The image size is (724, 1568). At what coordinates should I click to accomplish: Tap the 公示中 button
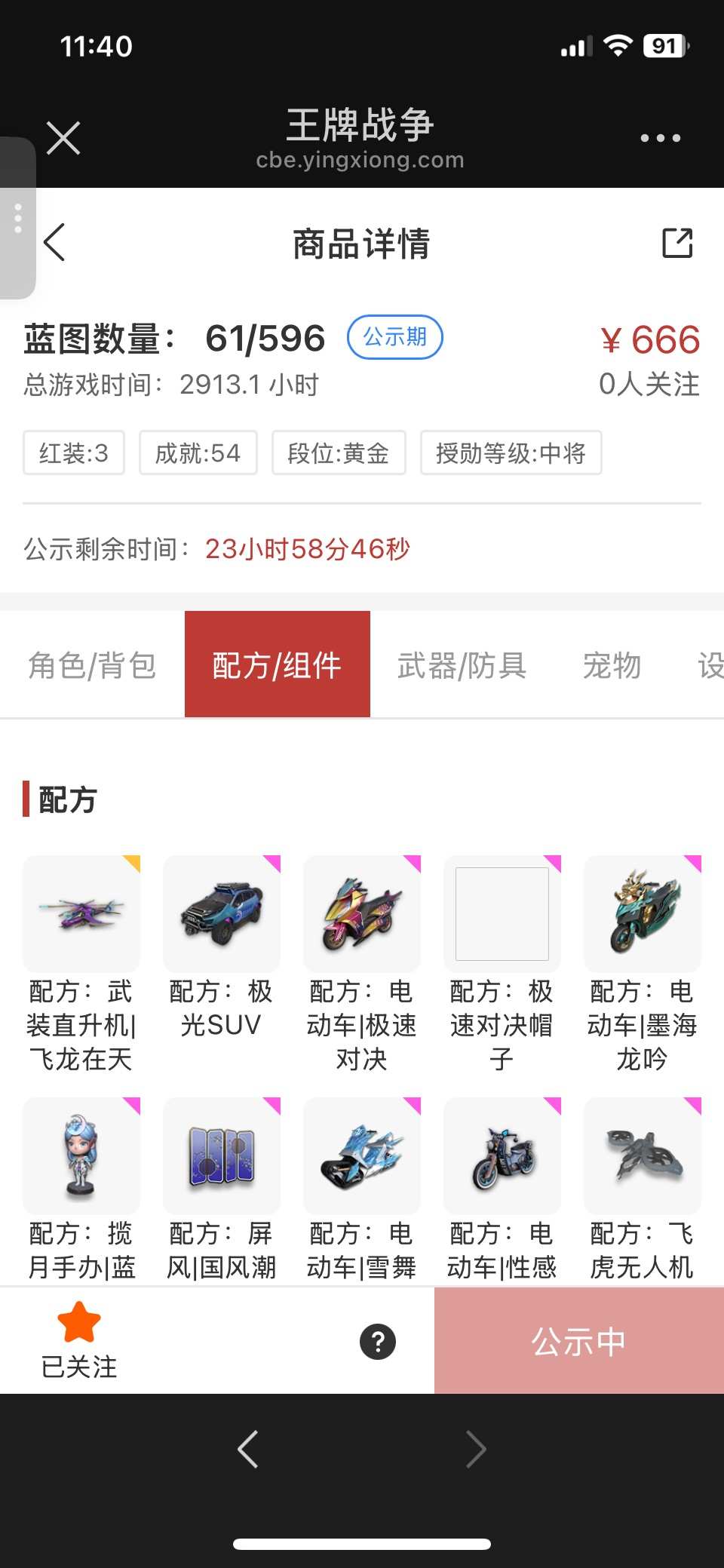pyautogui.click(x=578, y=1341)
